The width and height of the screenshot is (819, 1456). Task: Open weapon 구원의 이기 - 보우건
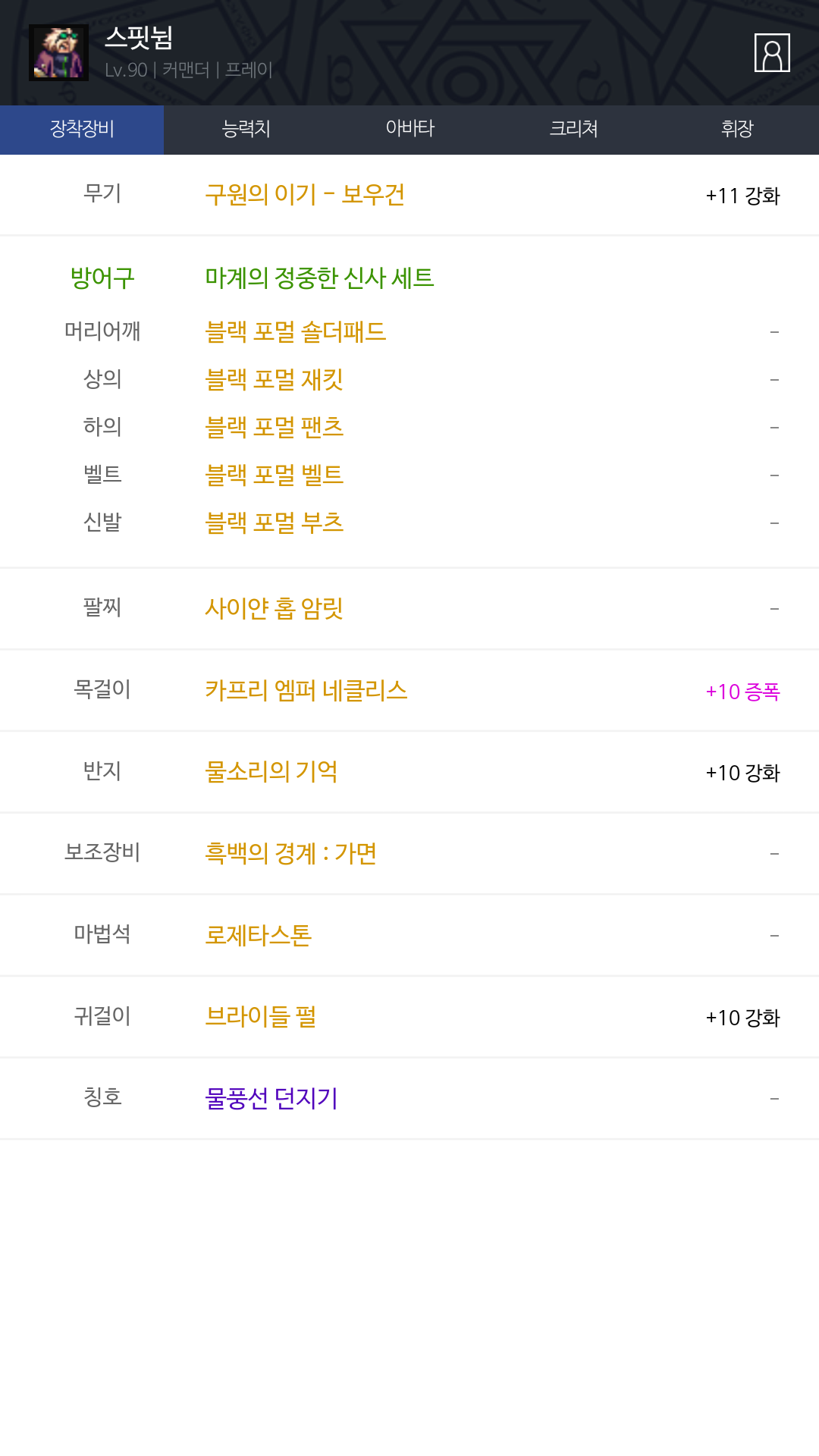pos(305,195)
